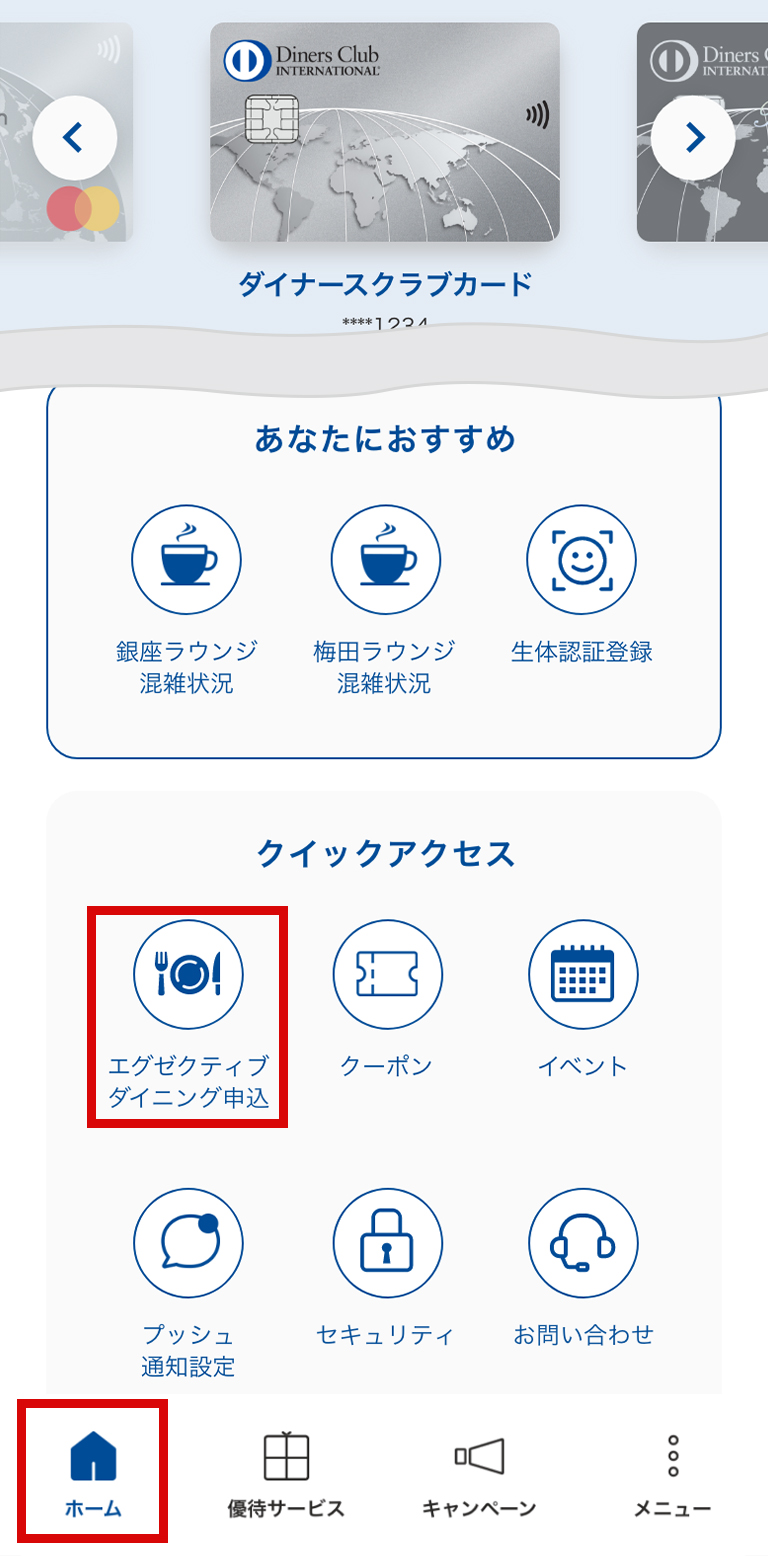Check 銀座ラウンジ混雑状況
Screen dimensions: 768x1556
click(187, 559)
